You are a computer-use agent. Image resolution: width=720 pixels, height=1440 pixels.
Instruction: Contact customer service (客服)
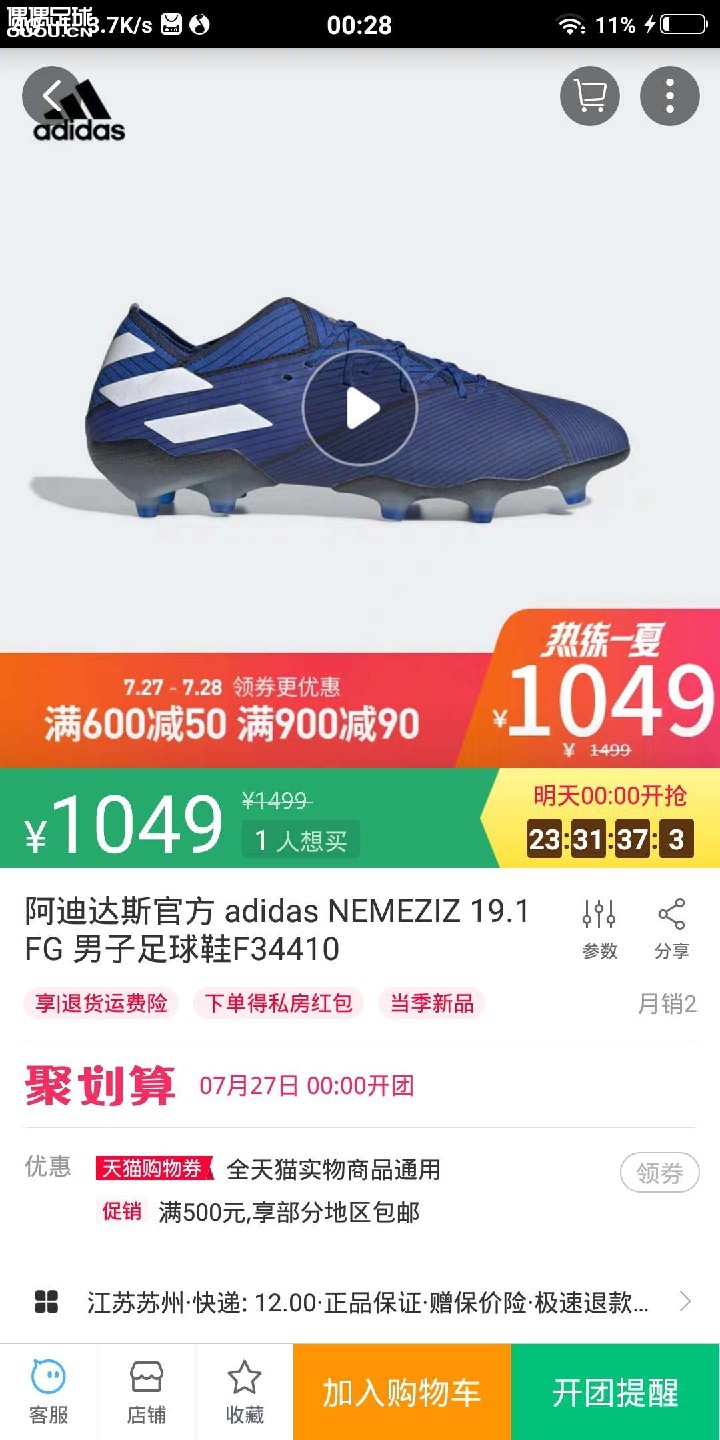click(x=48, y=1392)
